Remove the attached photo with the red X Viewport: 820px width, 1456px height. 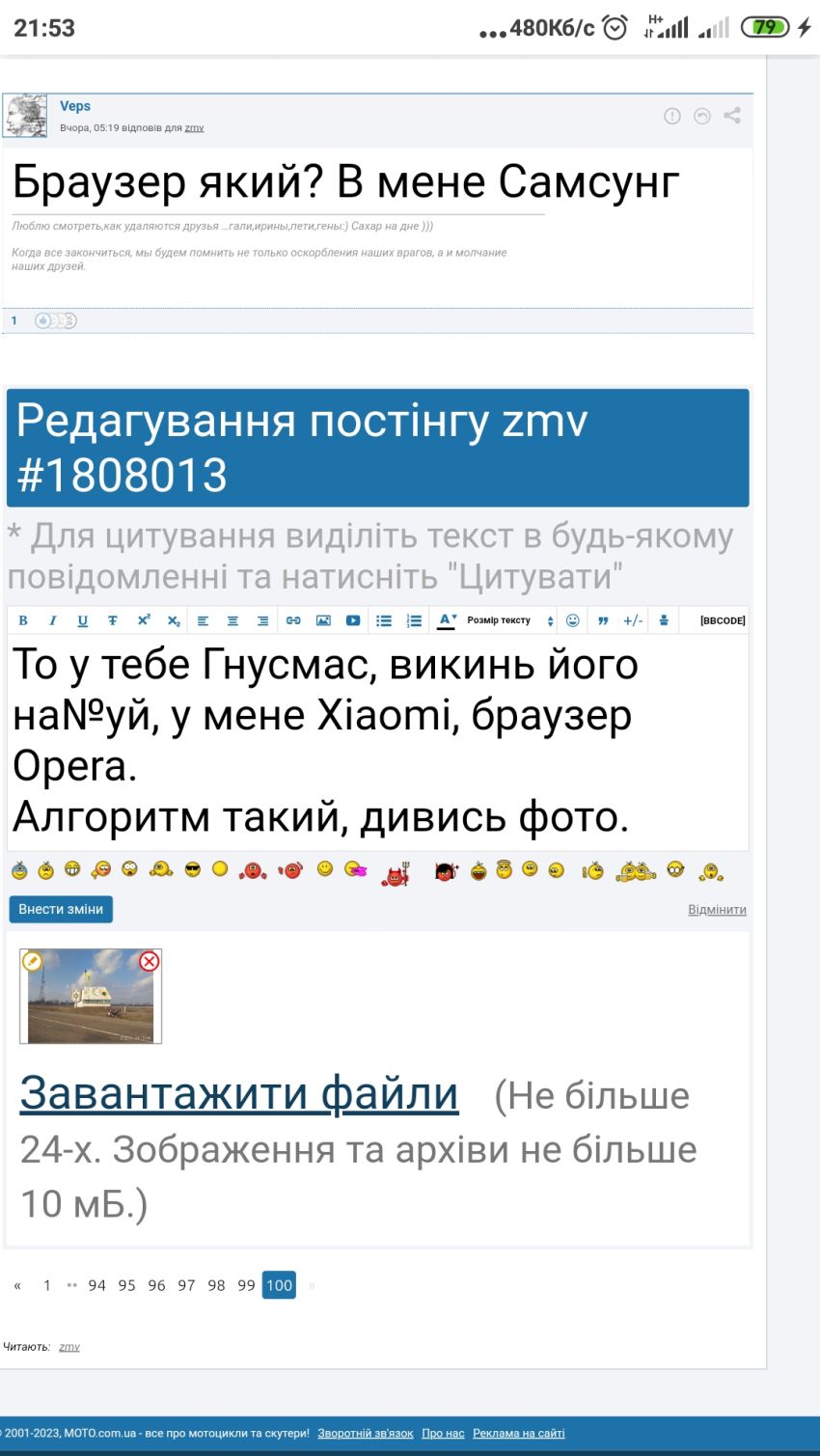click(149, 961)
